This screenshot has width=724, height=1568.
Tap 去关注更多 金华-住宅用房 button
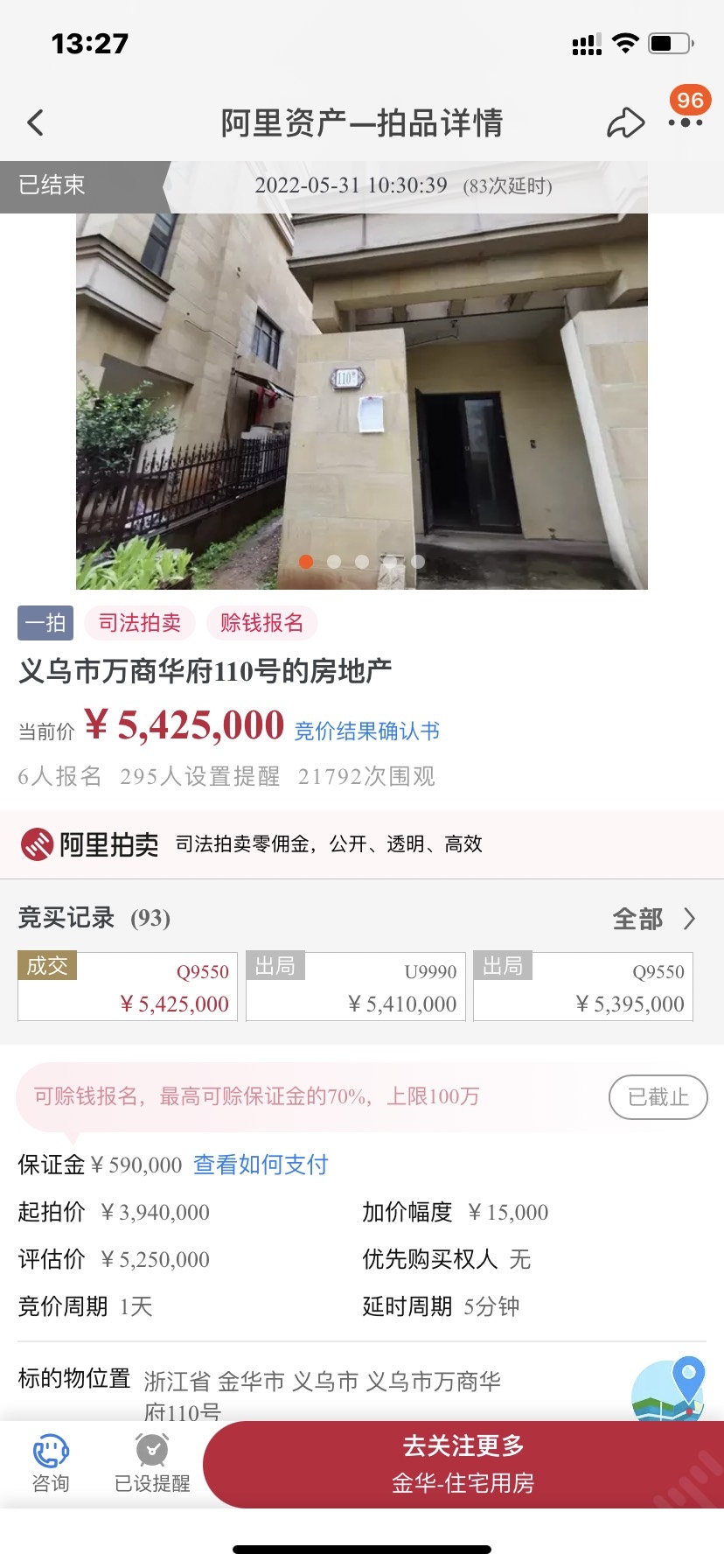(x=463, y=1463)
